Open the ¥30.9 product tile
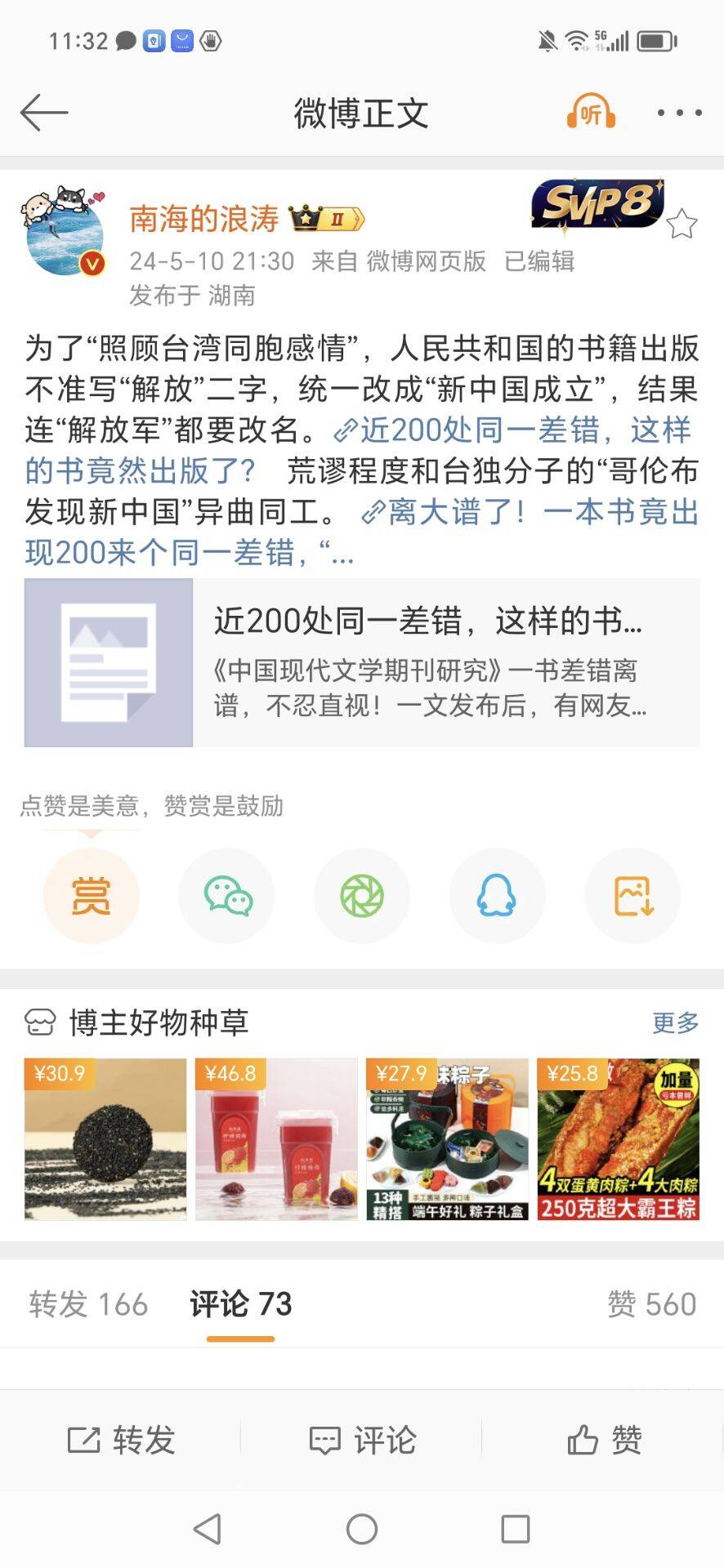This screenshot has height=1568, width=724. coord(105,1139)
